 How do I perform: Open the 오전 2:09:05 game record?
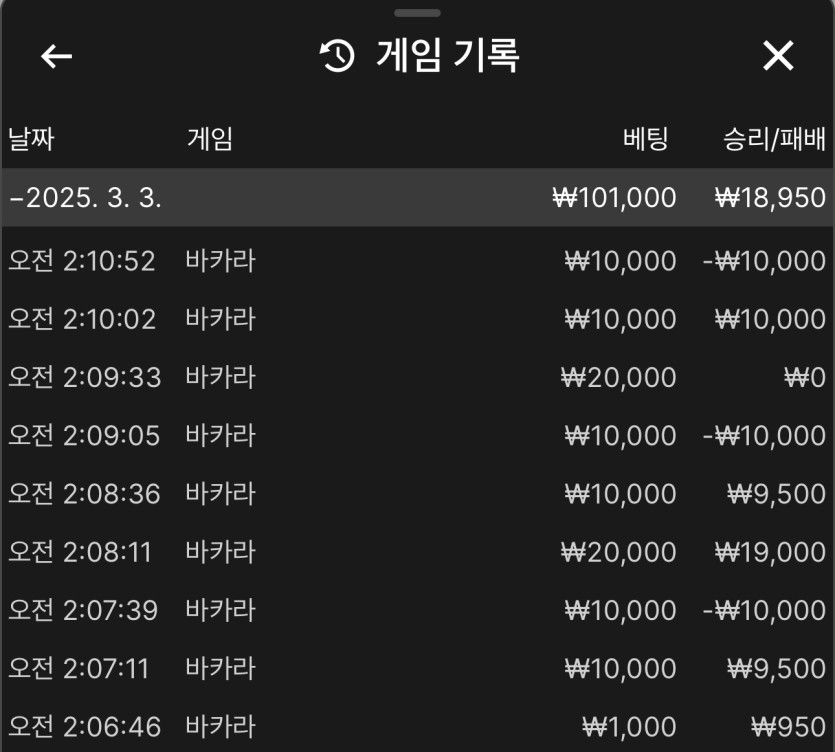pos(417,436)
